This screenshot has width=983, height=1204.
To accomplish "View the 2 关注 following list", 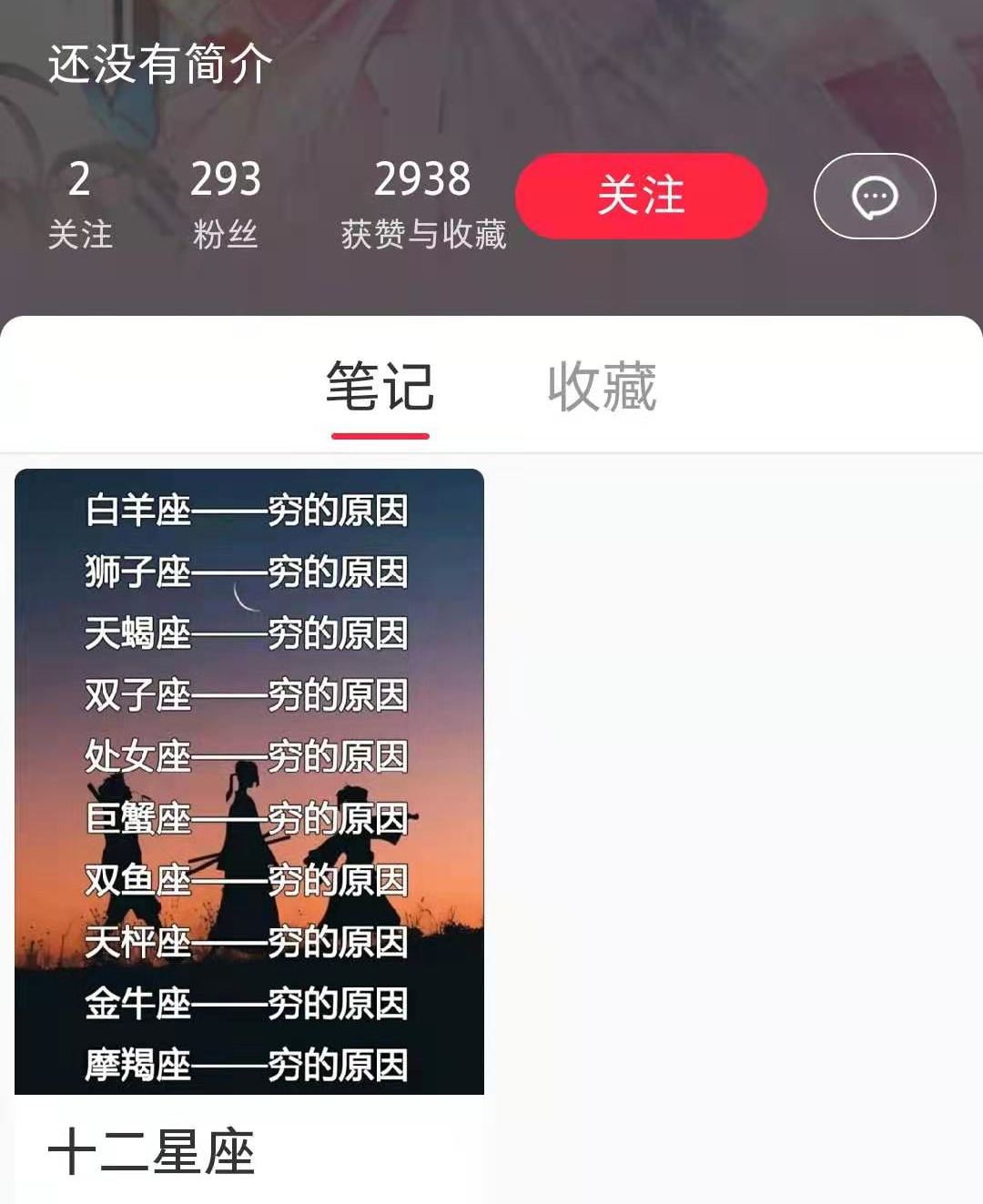I will point(80,203).
